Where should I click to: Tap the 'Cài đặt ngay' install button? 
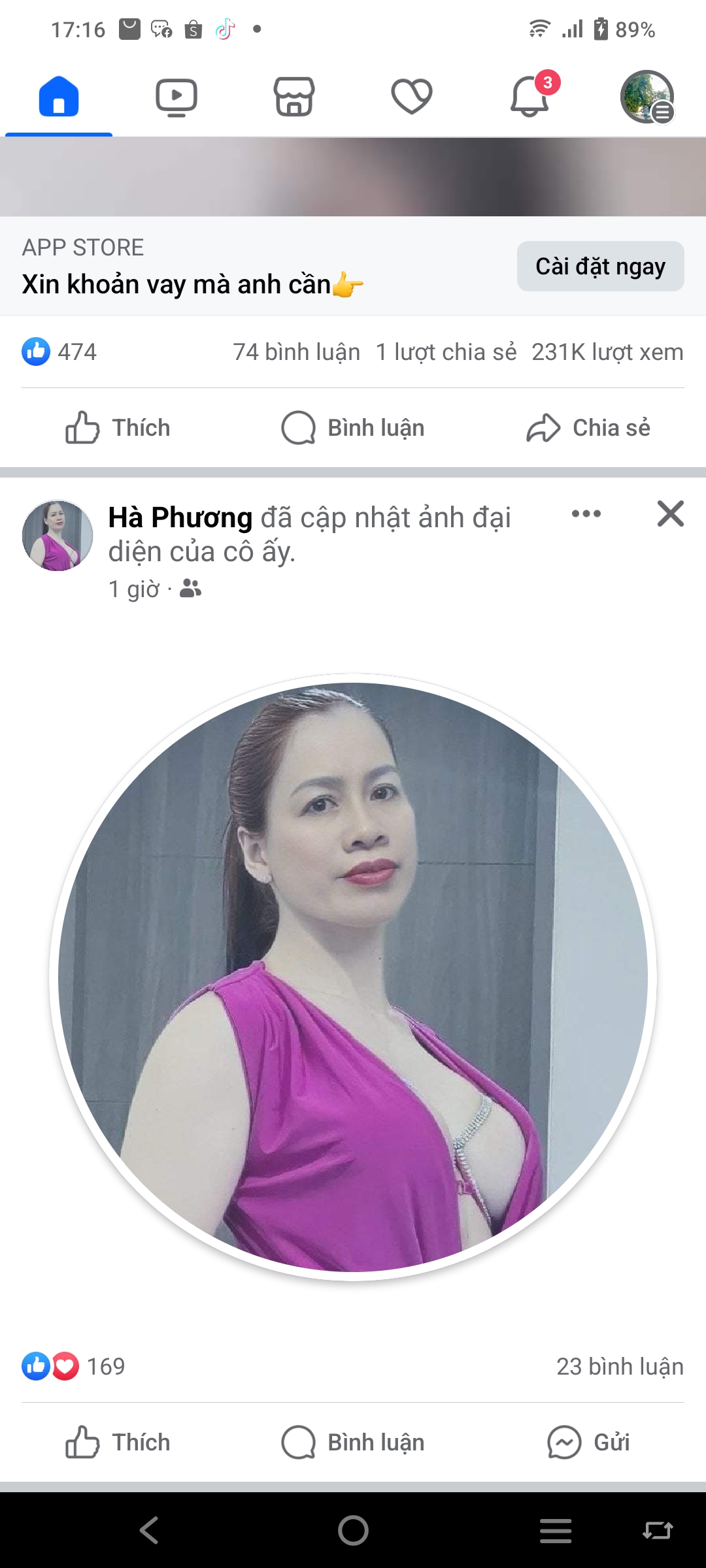(x=600, y=267)
